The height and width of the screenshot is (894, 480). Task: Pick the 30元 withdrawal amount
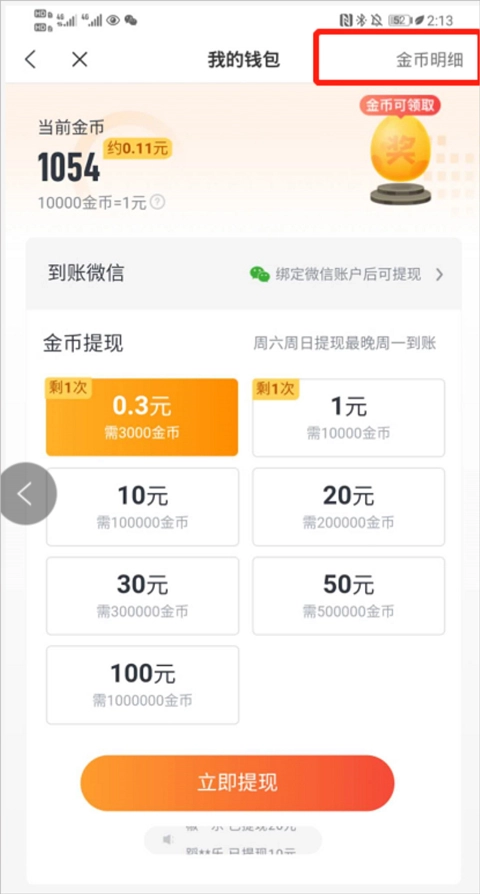142,596
